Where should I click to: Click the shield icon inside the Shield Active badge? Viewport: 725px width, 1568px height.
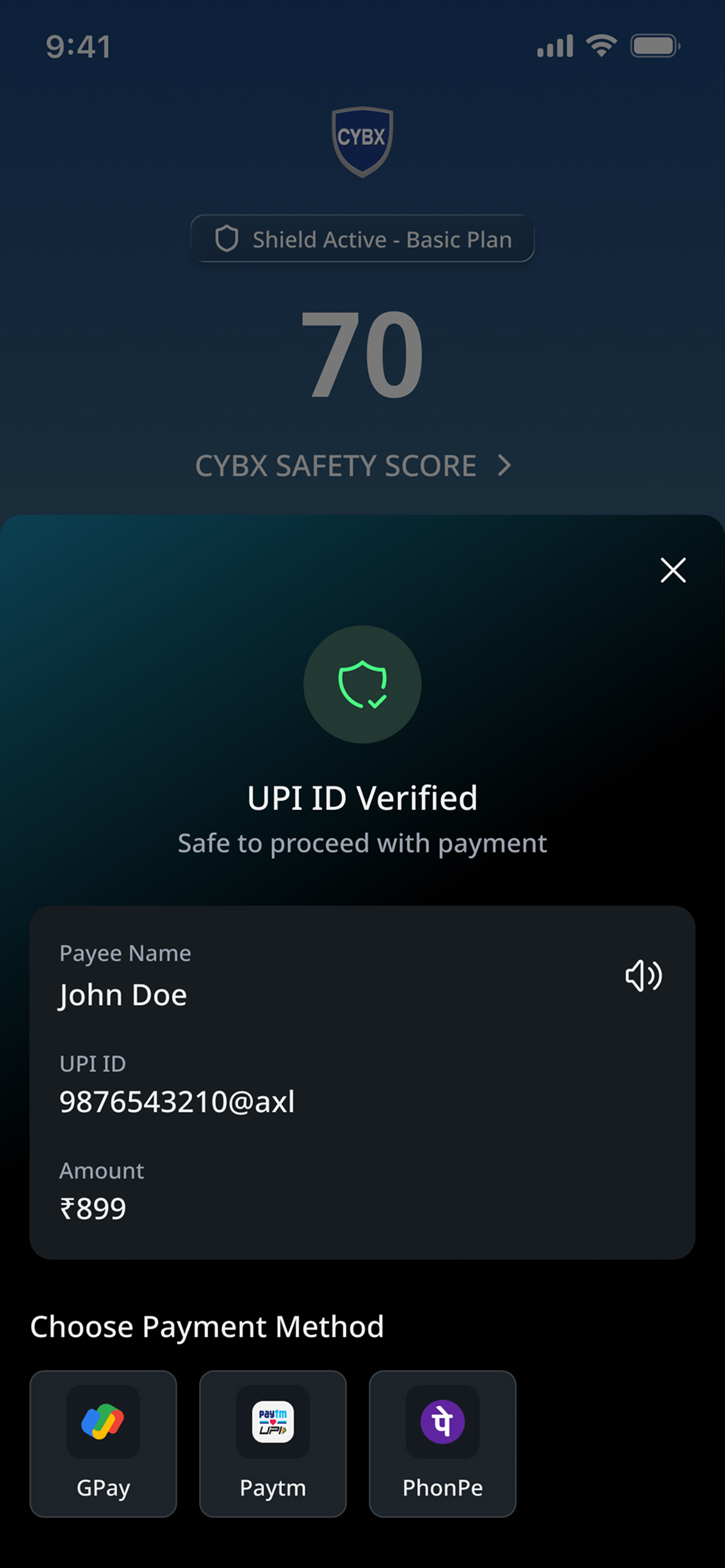click(x=227, y=239)
